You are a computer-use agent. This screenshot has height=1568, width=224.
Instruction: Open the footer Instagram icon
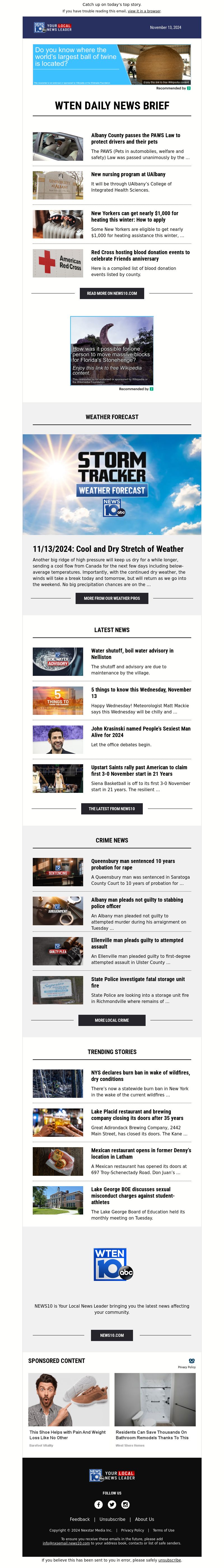click(126, 1505)
